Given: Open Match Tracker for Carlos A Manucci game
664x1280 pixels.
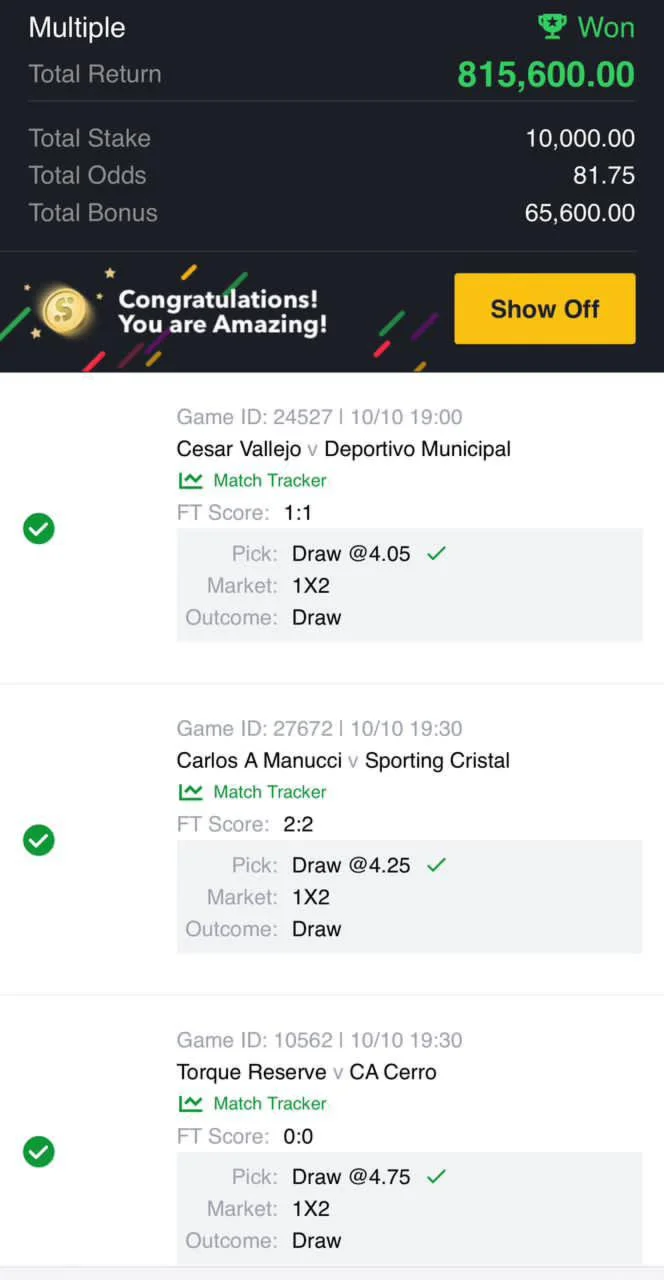Looking at the screenshot, I should click(253, 792).
